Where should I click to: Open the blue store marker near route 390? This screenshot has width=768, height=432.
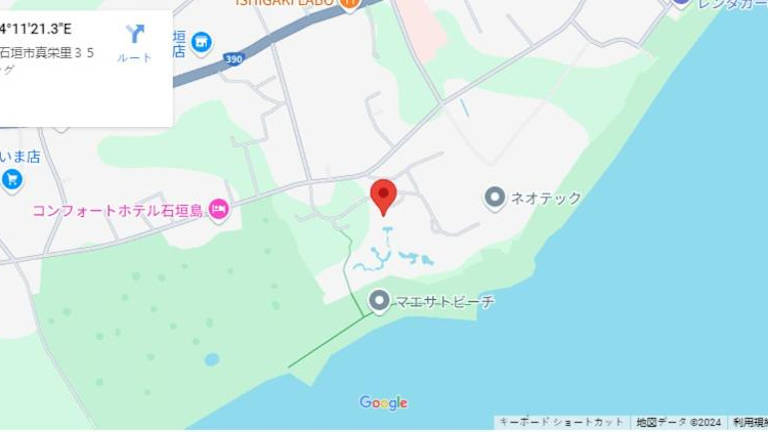(203, 42)
